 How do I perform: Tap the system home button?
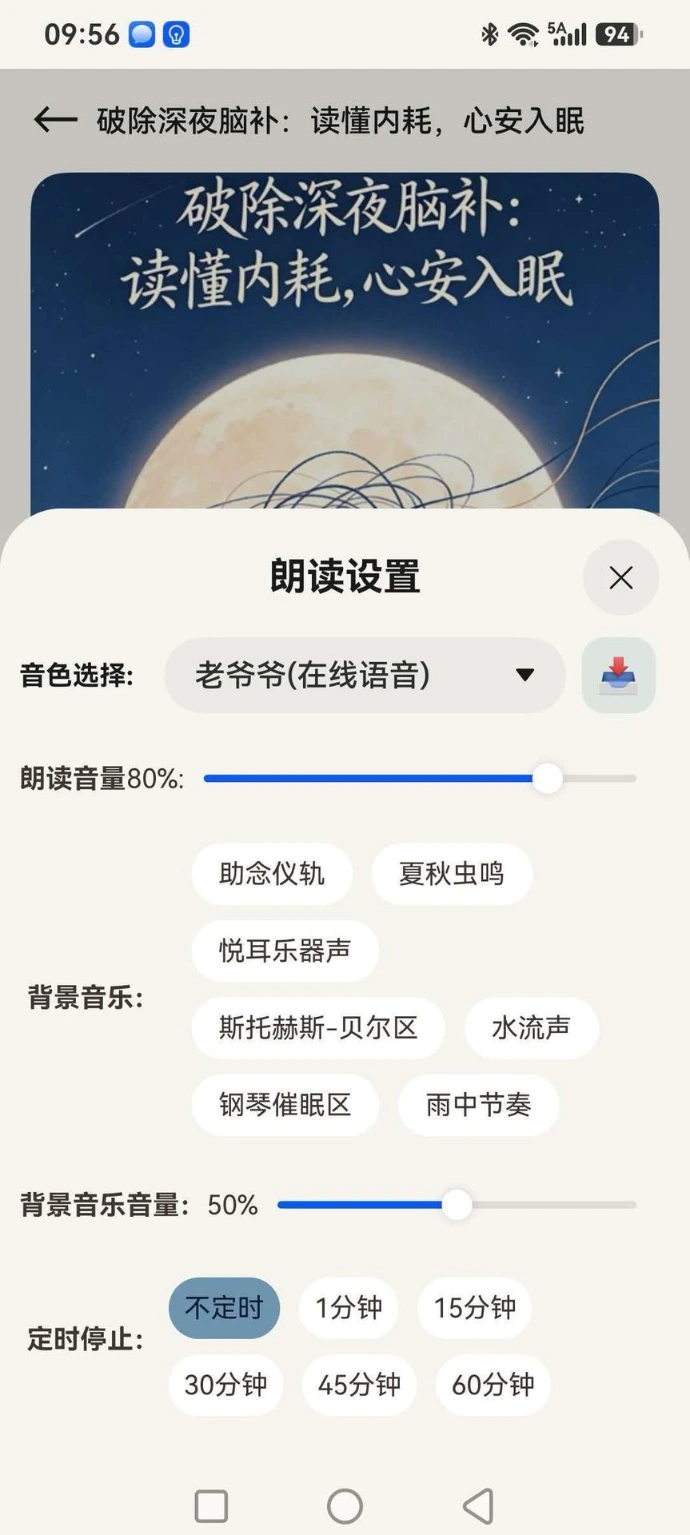click(345, 1506)
